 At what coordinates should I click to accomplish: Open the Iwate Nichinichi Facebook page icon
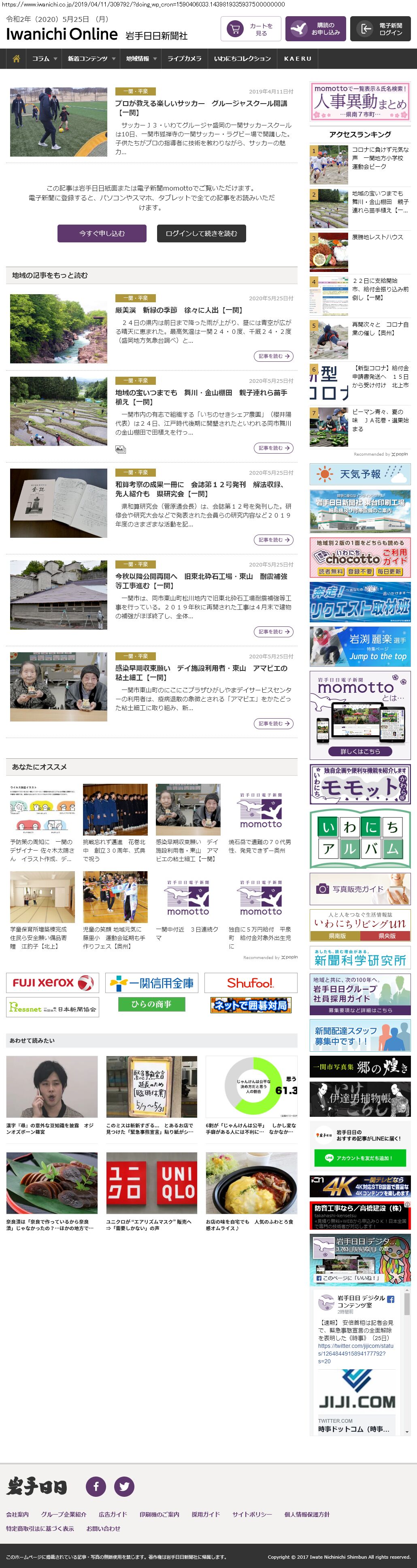pos(96,1486)
